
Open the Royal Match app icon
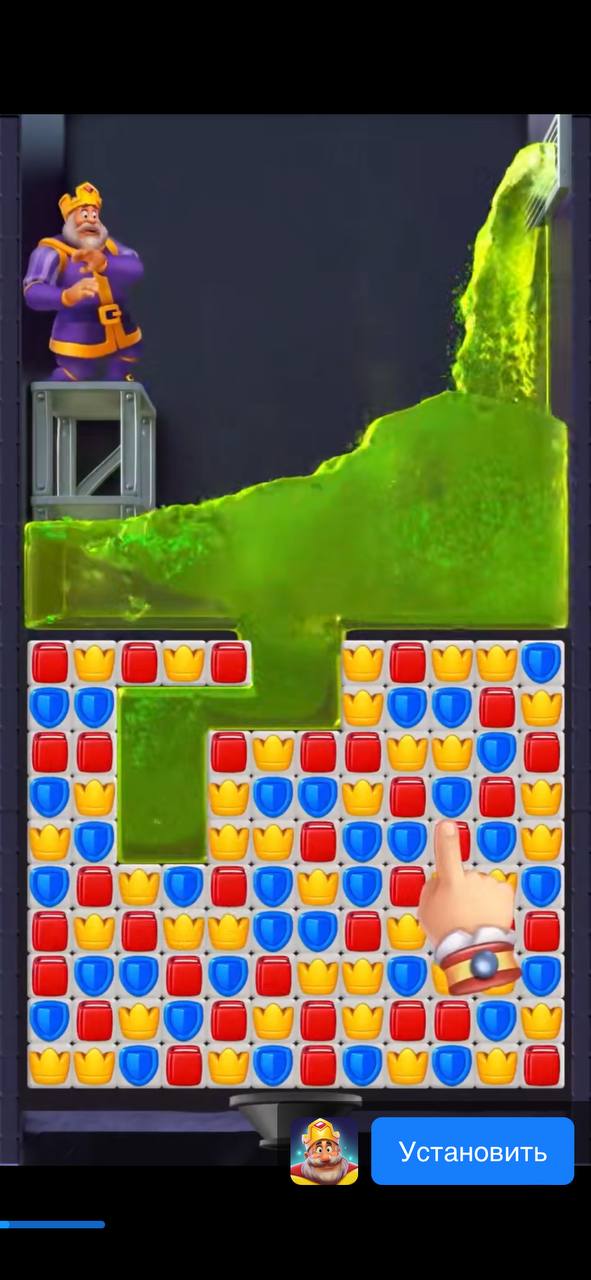point(324,1151)
